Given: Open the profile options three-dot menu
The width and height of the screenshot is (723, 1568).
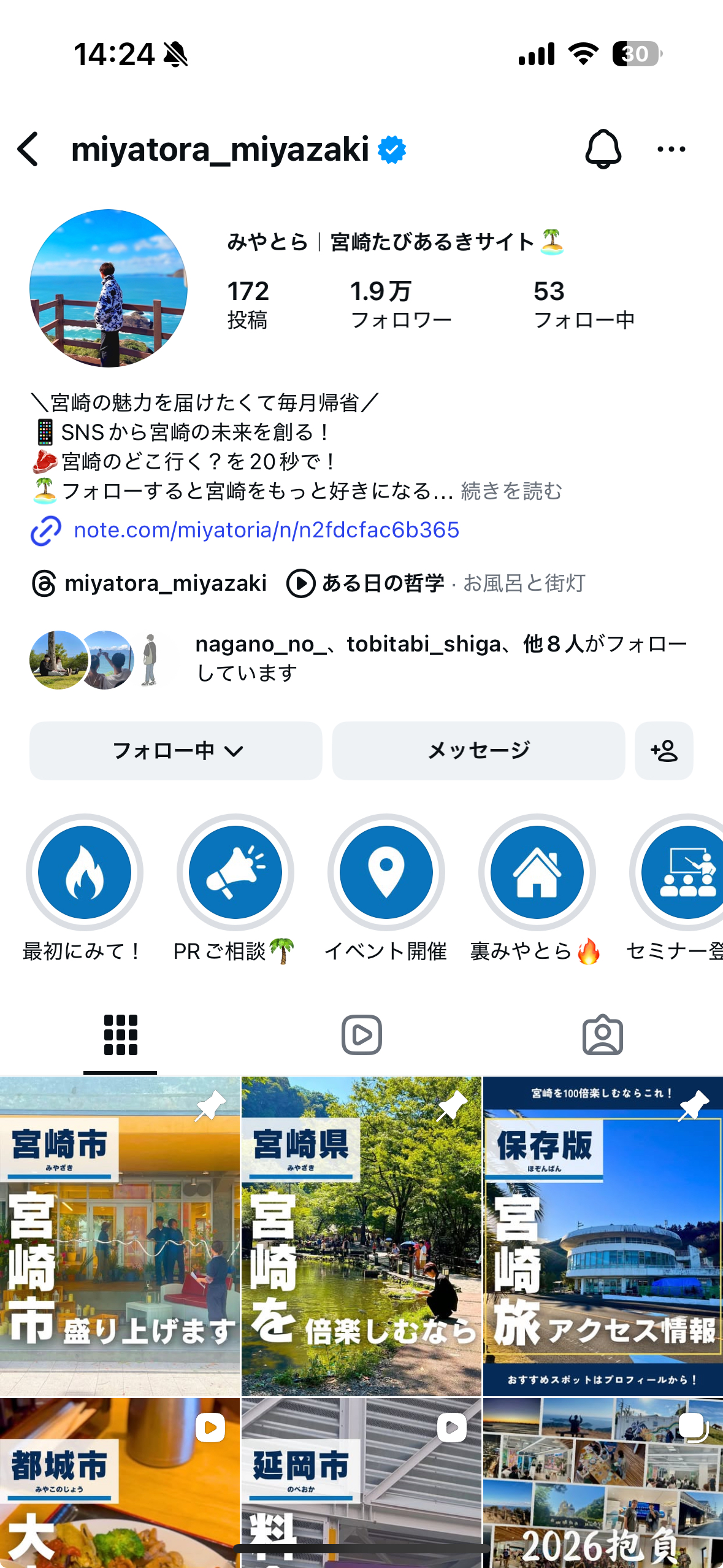Looking at the screenshot, I should [671, 148].
